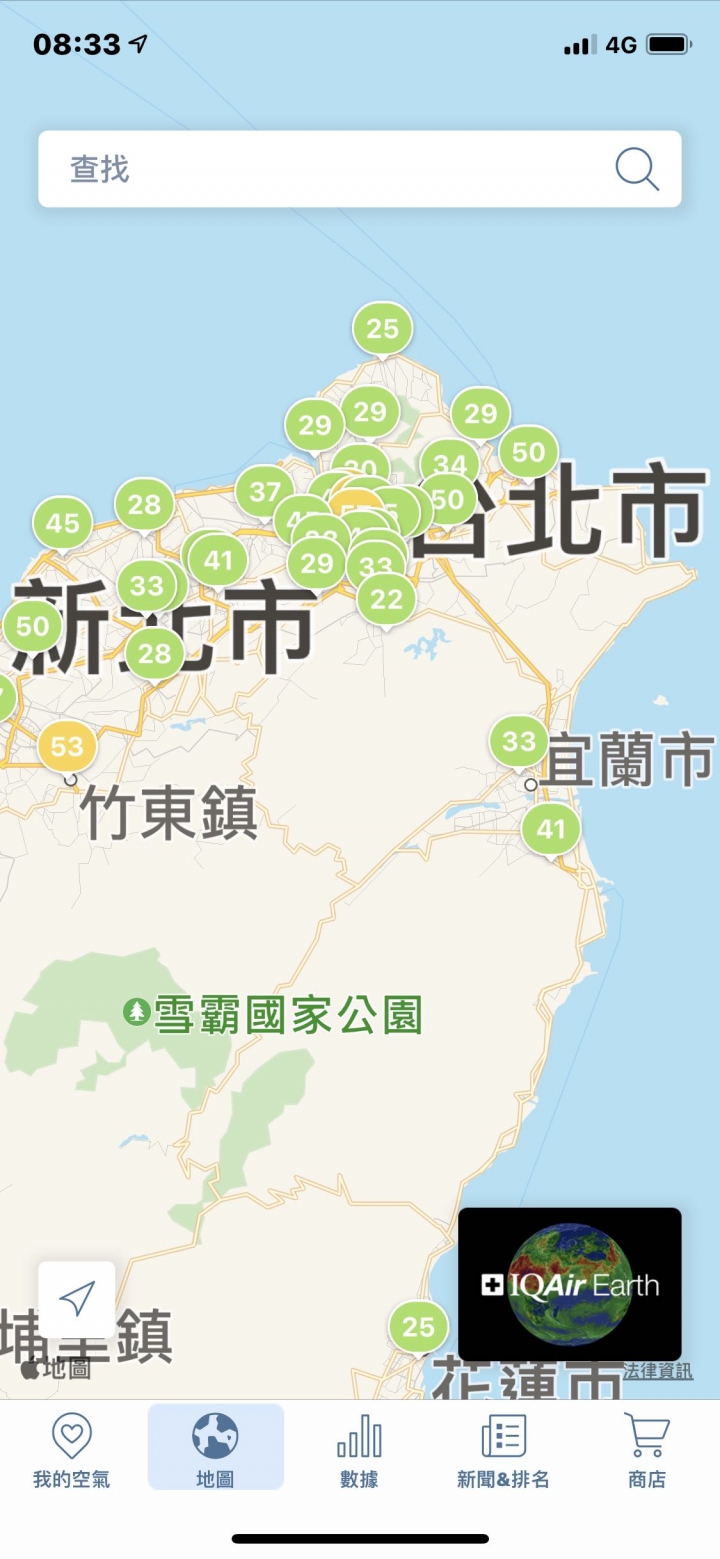The height and width of the screenshot is (1559, 720).
Task: Open the IQAir Earth globe view
Action: (569, 1284)
